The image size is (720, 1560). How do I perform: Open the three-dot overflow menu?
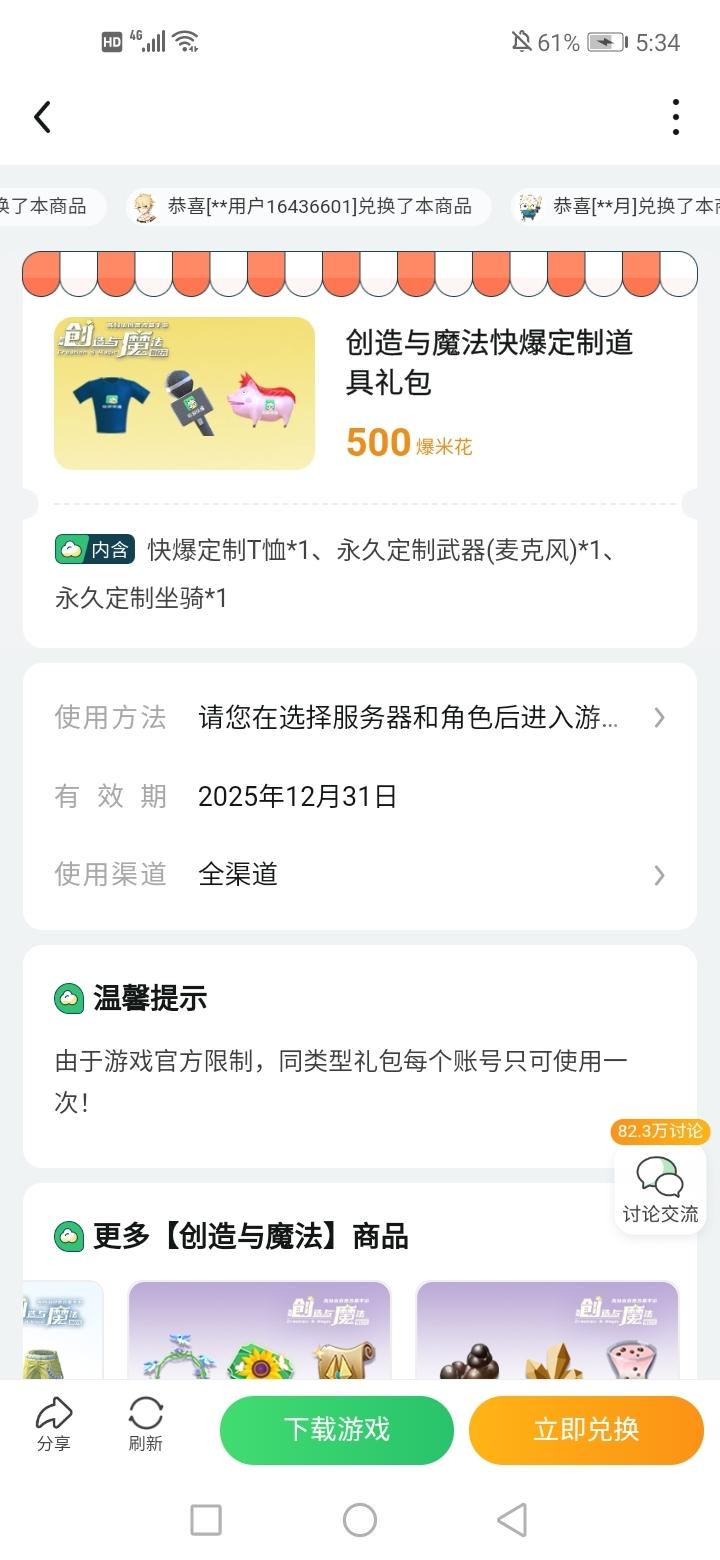pyautogui.click(x=676, y=117)
